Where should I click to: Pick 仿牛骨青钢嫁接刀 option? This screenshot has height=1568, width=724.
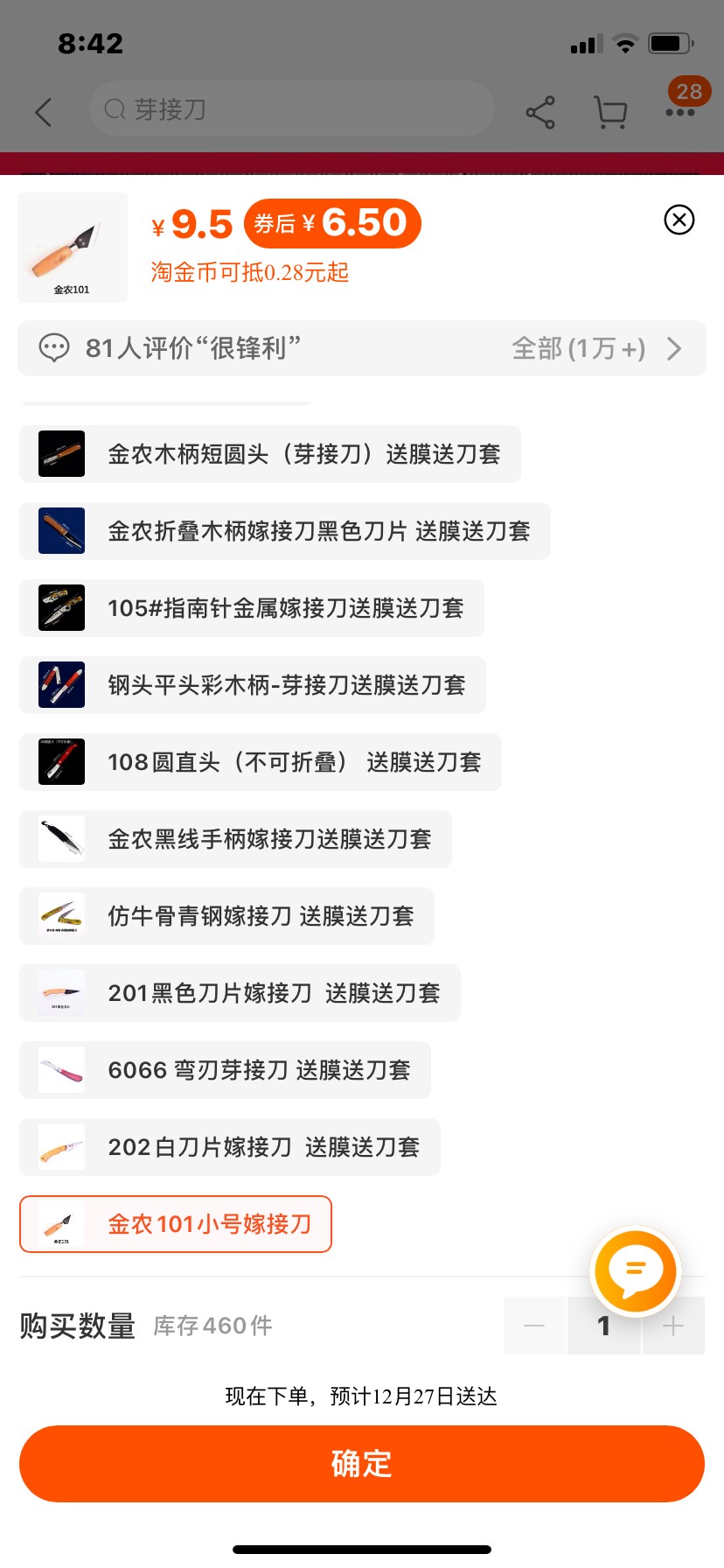[x=226, y=916]
